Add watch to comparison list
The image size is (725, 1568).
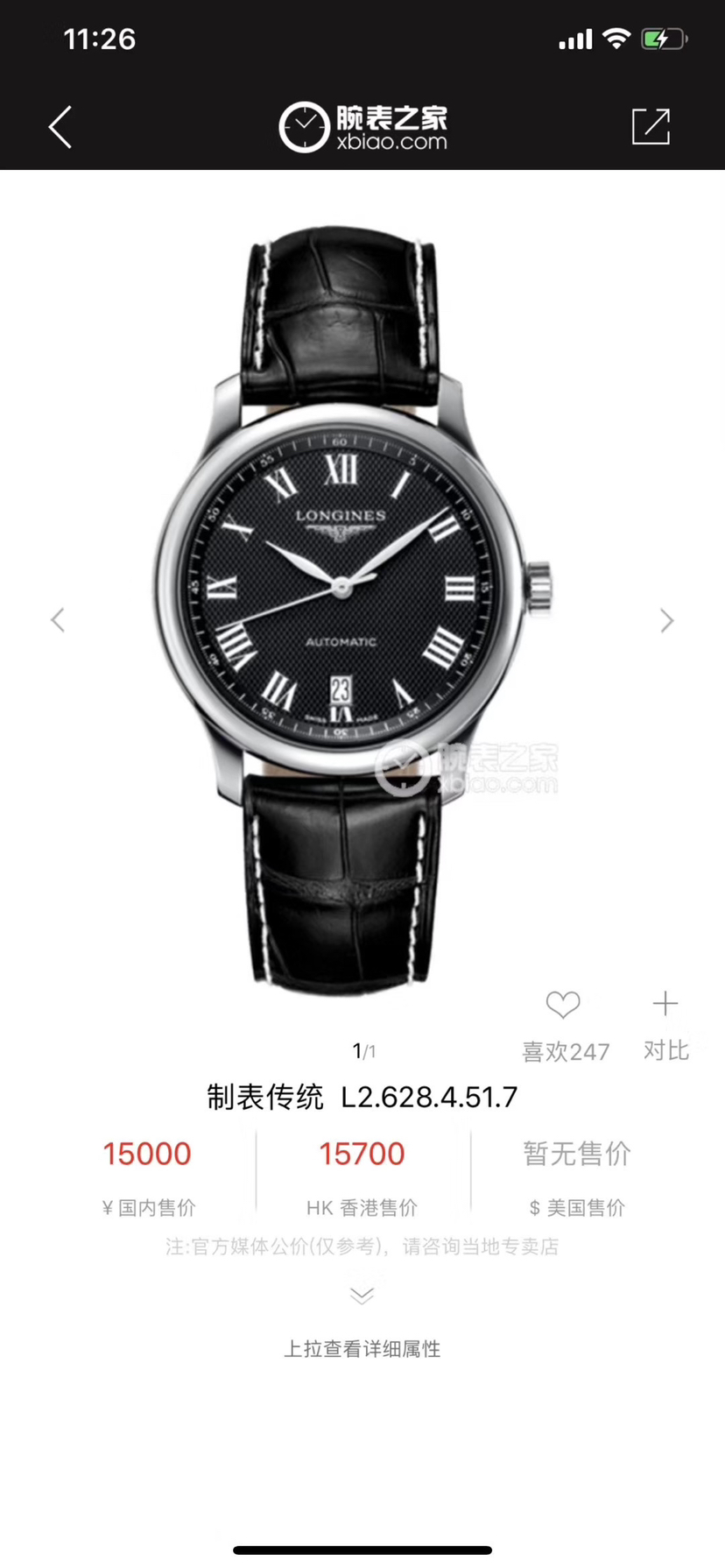pos(665,1005)
